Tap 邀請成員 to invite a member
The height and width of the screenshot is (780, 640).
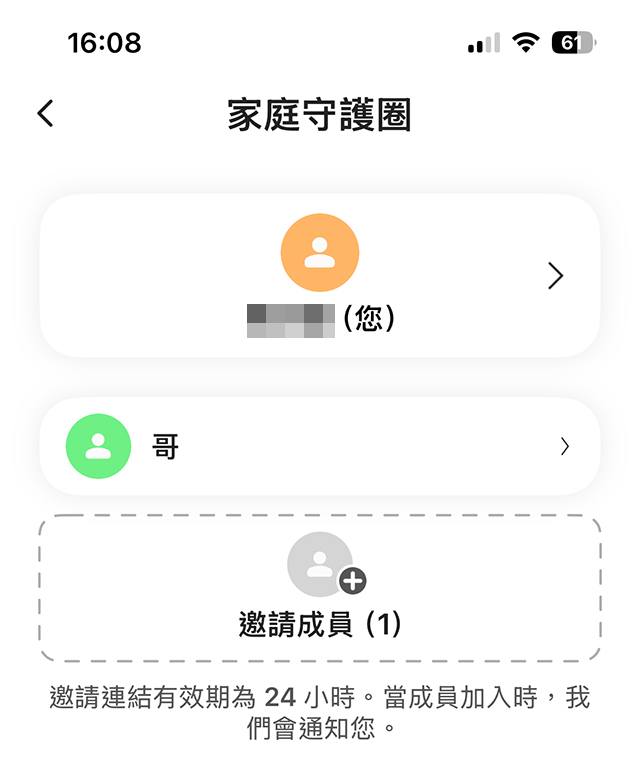[320, 589]
